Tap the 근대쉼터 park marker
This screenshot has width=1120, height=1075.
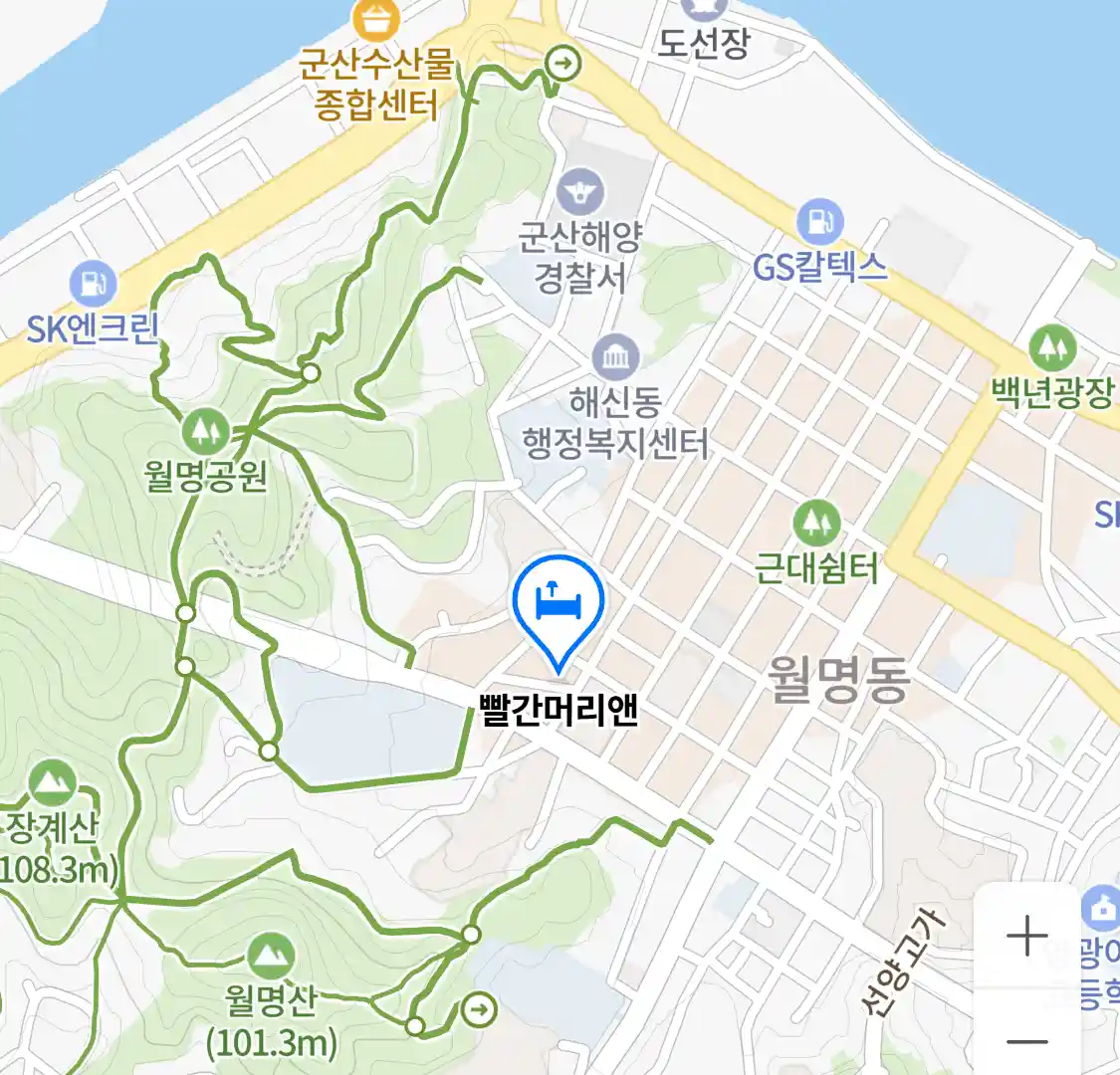(x=816, y=522)
